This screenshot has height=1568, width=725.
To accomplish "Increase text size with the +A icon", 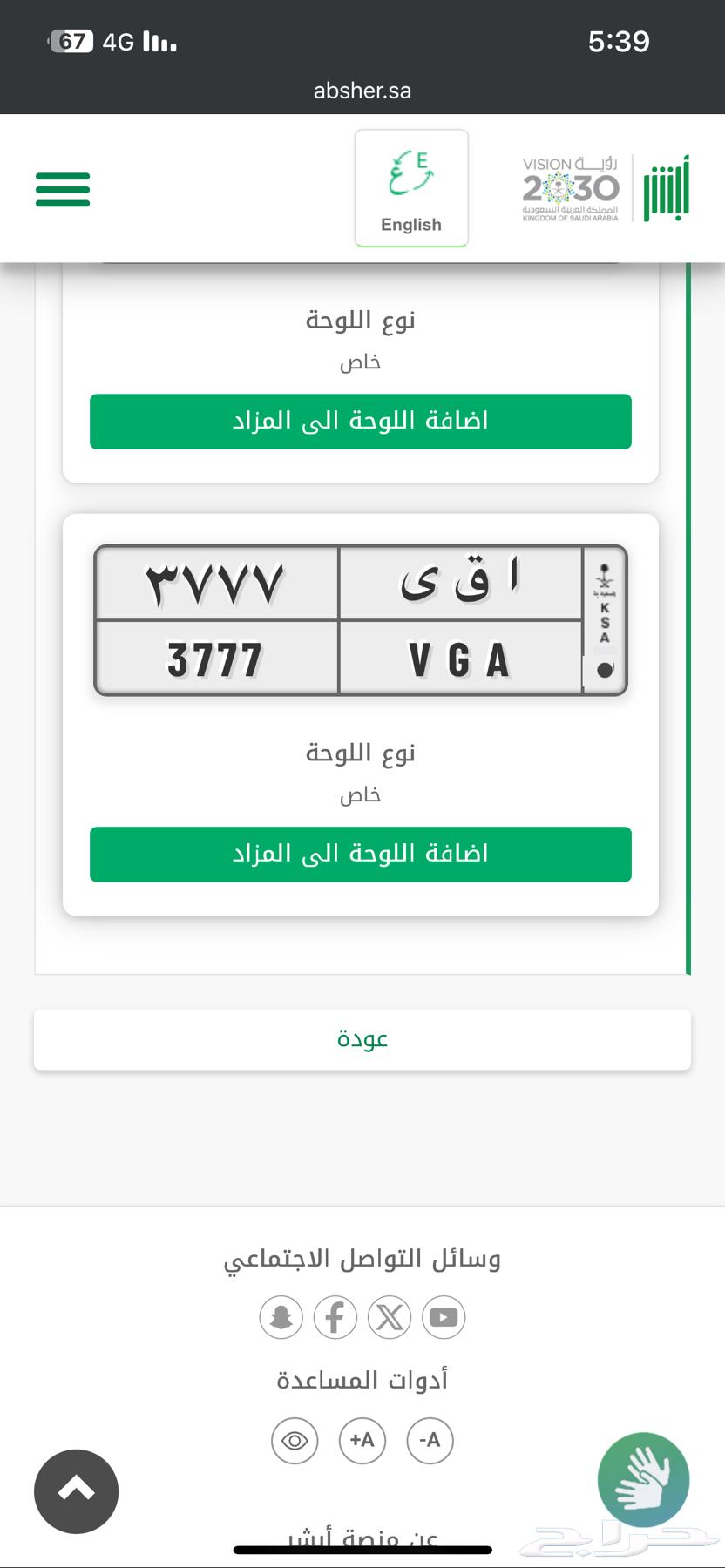I will 362,1442.
